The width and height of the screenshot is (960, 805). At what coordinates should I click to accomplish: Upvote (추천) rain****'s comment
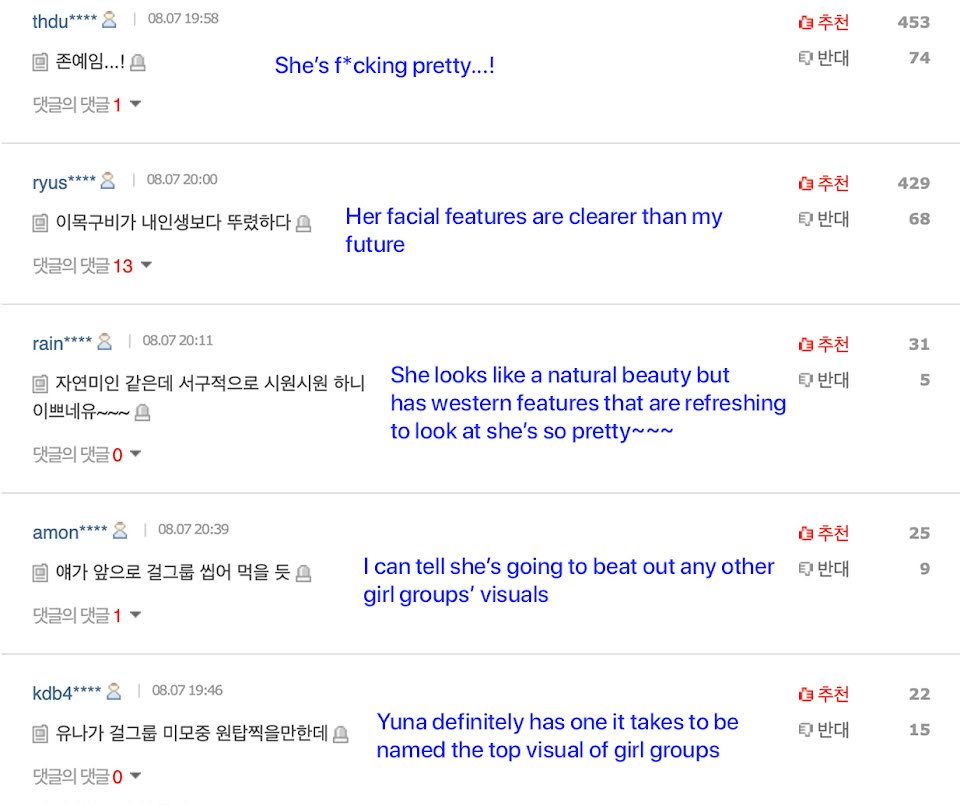823,345
